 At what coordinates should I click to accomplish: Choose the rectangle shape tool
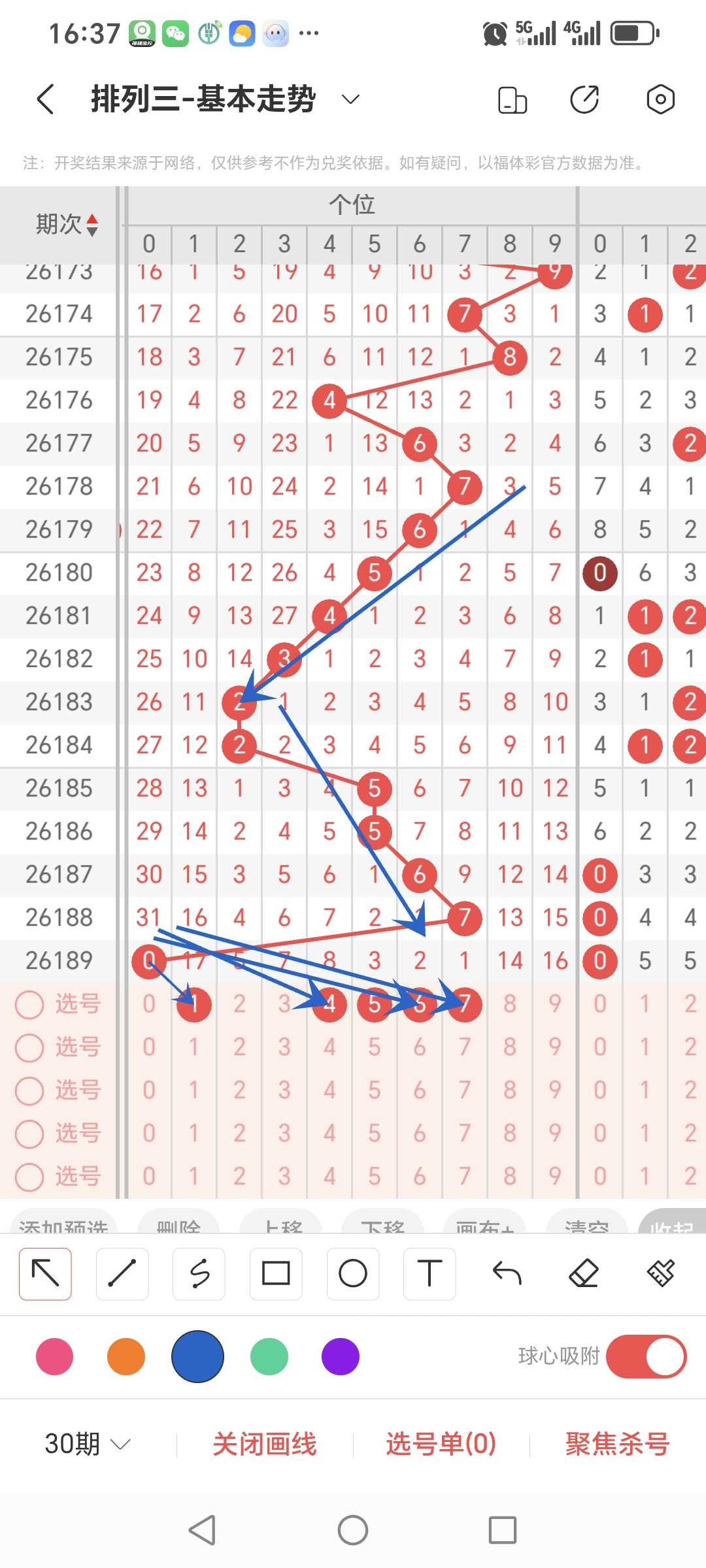[276, 1273]
